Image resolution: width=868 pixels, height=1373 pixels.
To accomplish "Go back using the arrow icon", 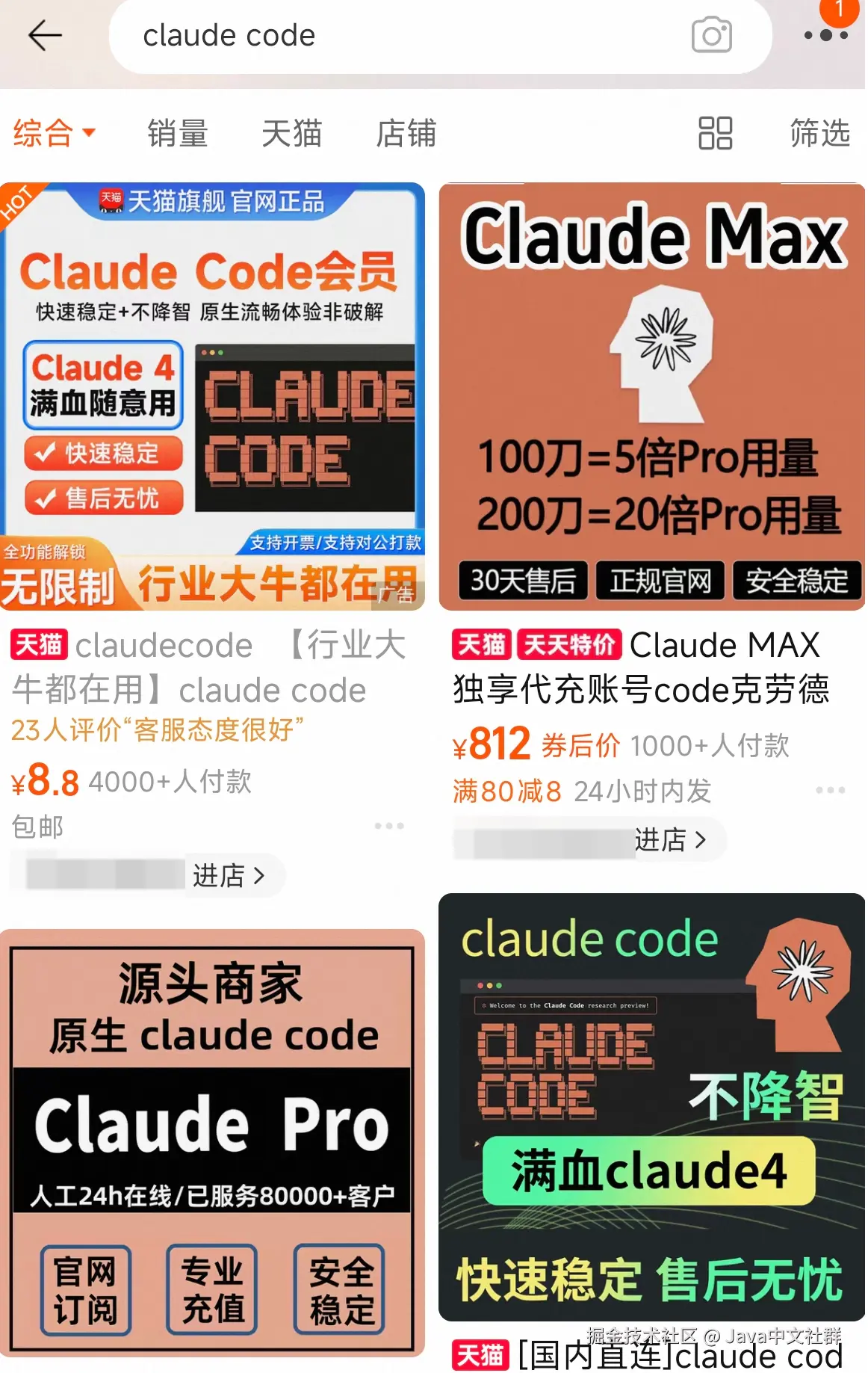I will pyautogui.click(x=44, y=35).
